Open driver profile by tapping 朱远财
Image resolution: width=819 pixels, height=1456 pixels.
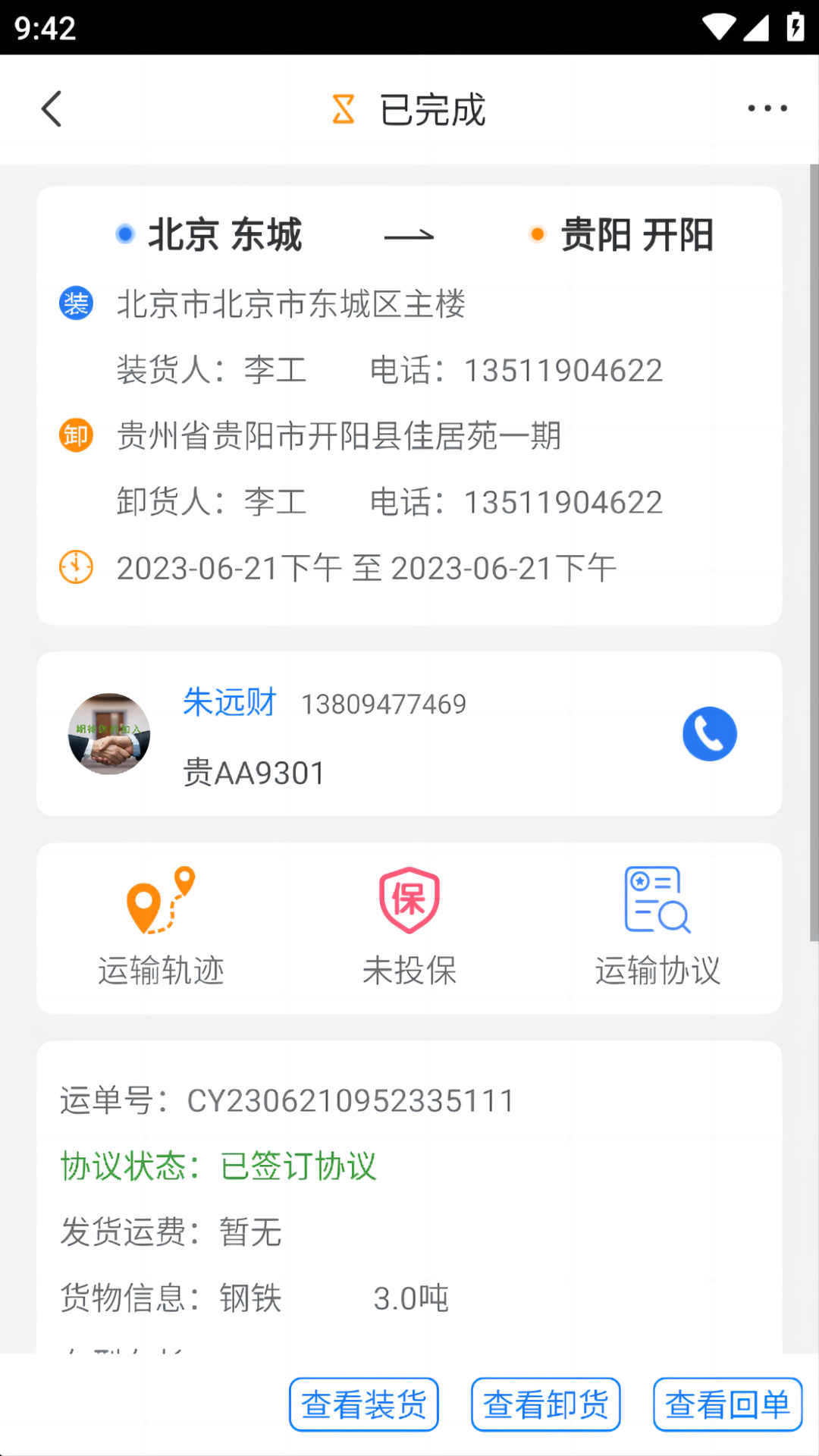229,702
